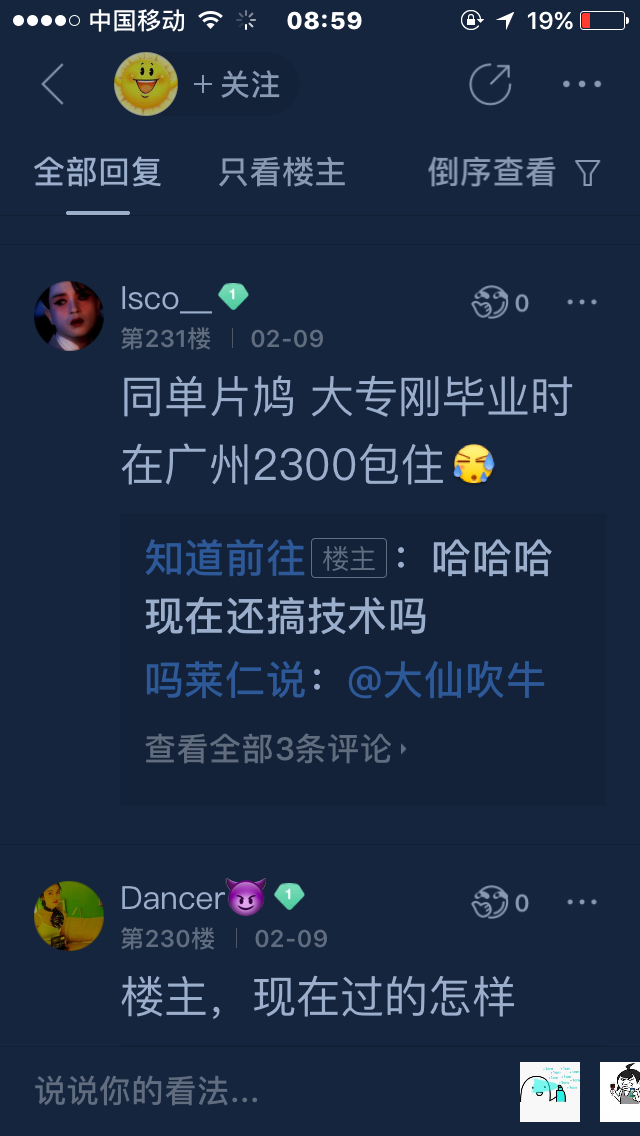Open lsco__'s profile avatar
640x1136 pixels.
click(69, 315)
